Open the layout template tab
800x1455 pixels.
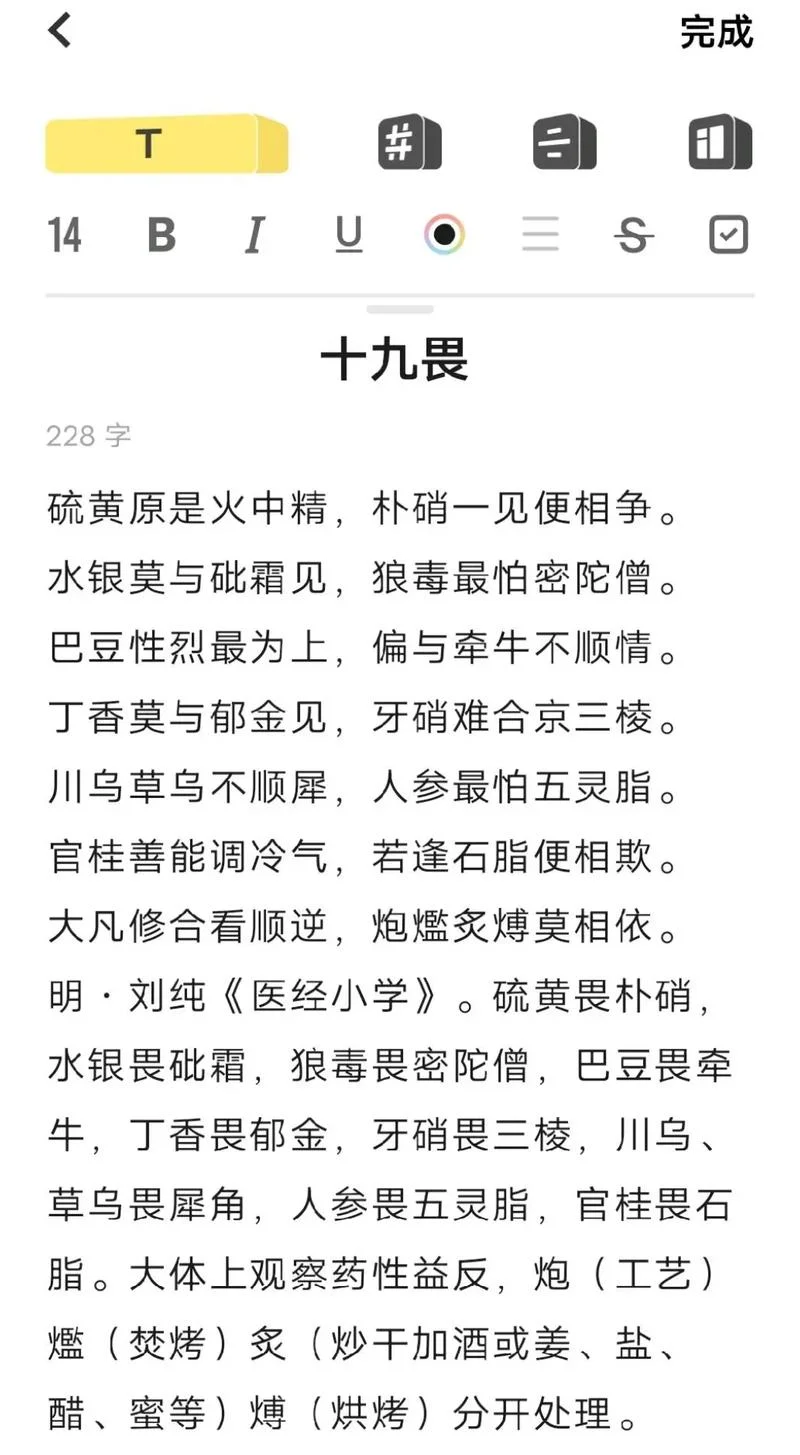(x=720, y=143)
